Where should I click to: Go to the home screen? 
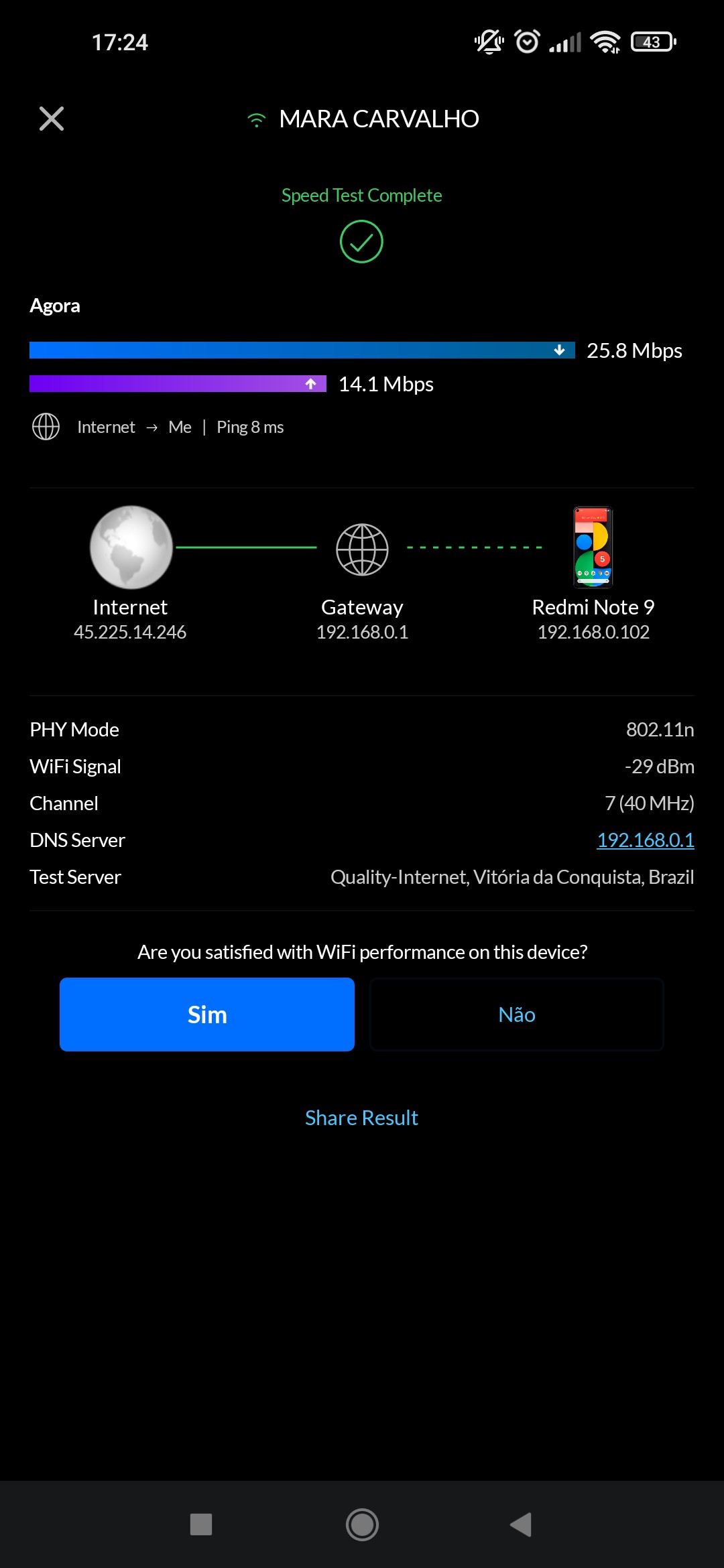[x=362, y=1524]
